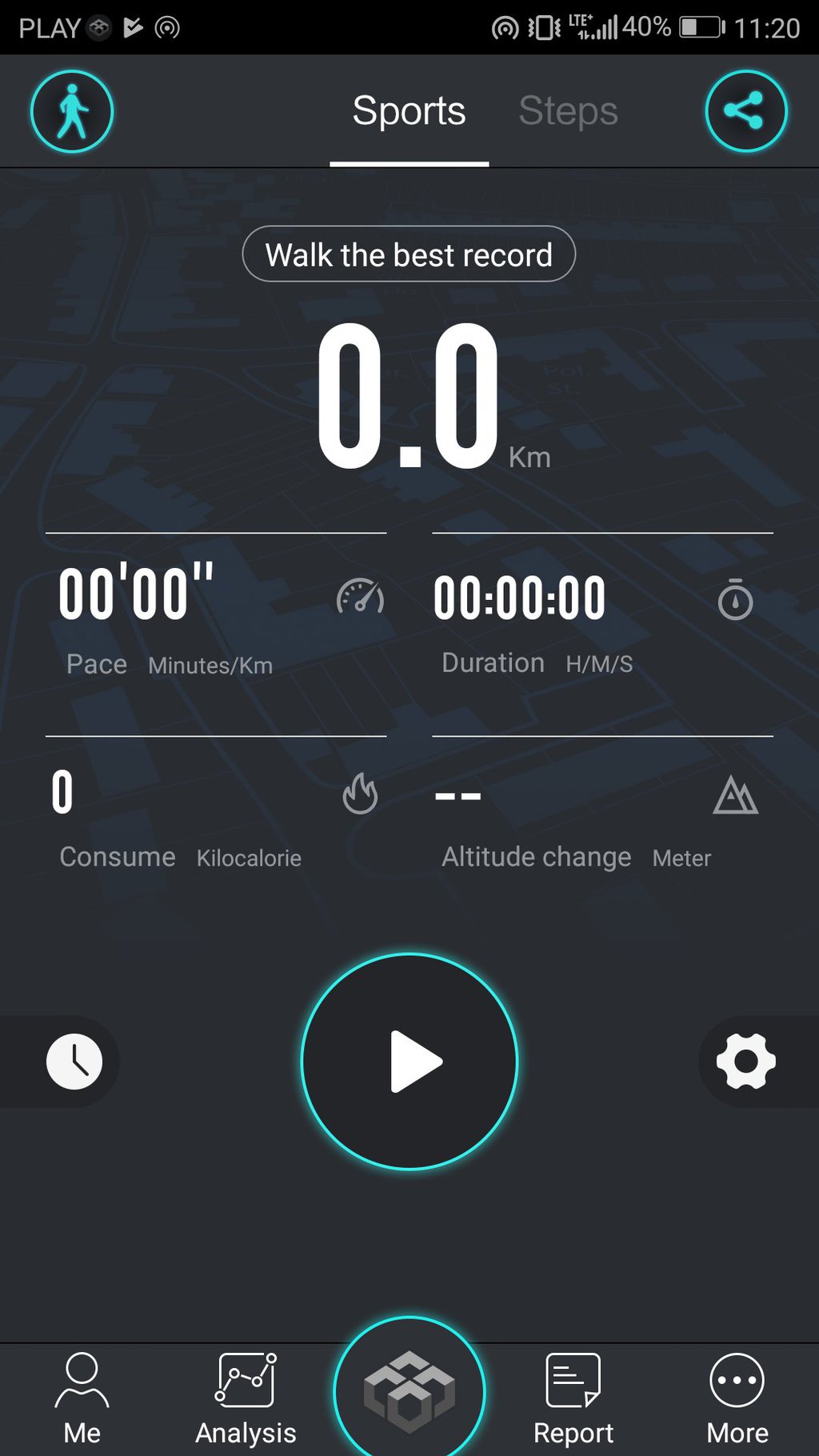
Task: Select the Sports tab
Action: [409, 111]
